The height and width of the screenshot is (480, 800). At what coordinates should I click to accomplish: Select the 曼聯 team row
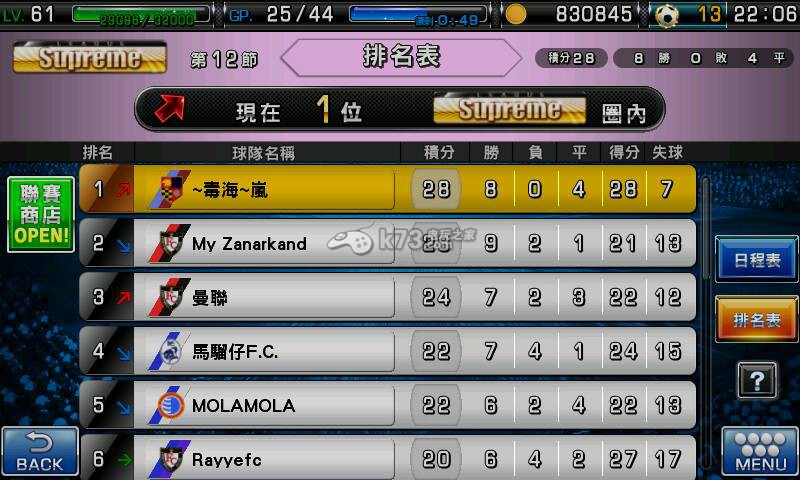pyautogui.click(x=388, y=297)
